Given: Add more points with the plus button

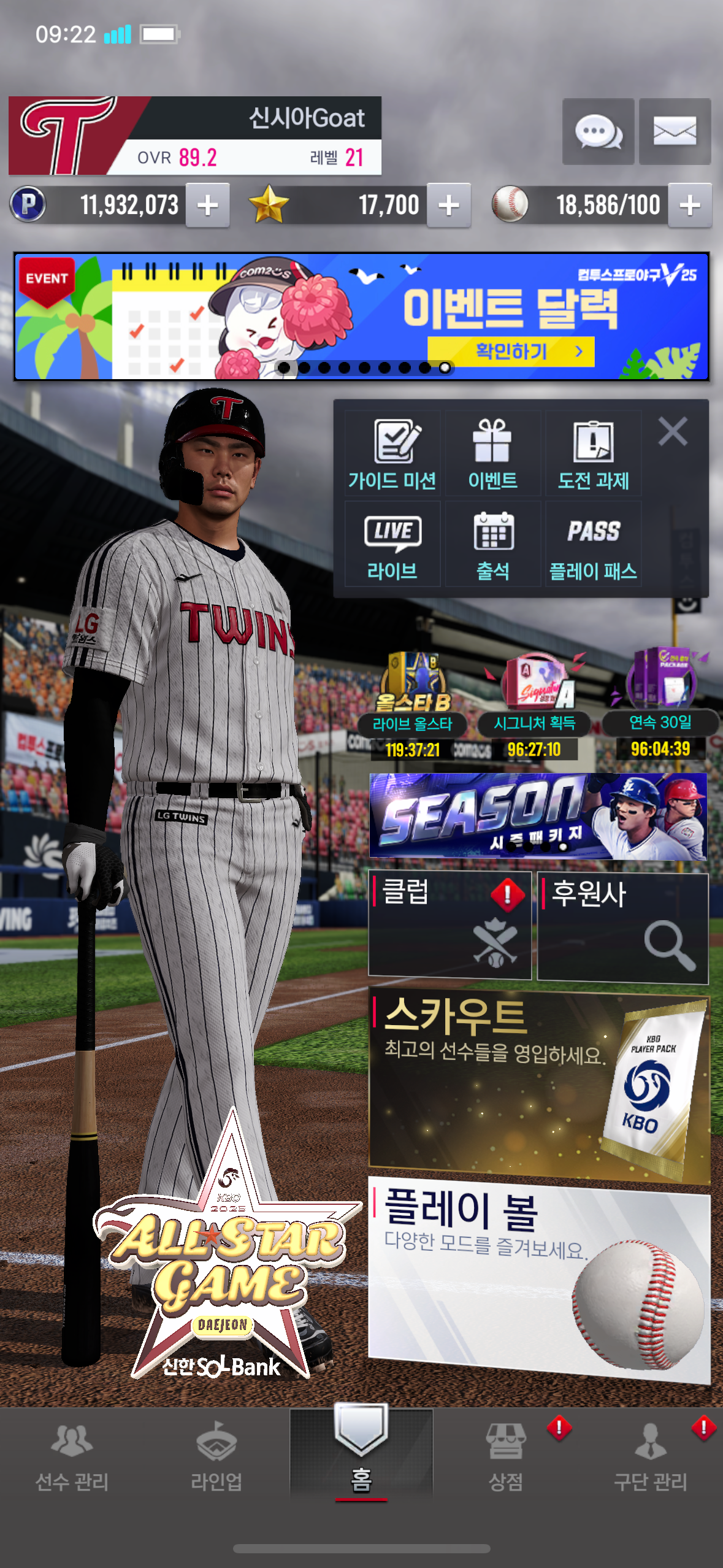Looking at the screenshot, I should (x=208, y=206).
